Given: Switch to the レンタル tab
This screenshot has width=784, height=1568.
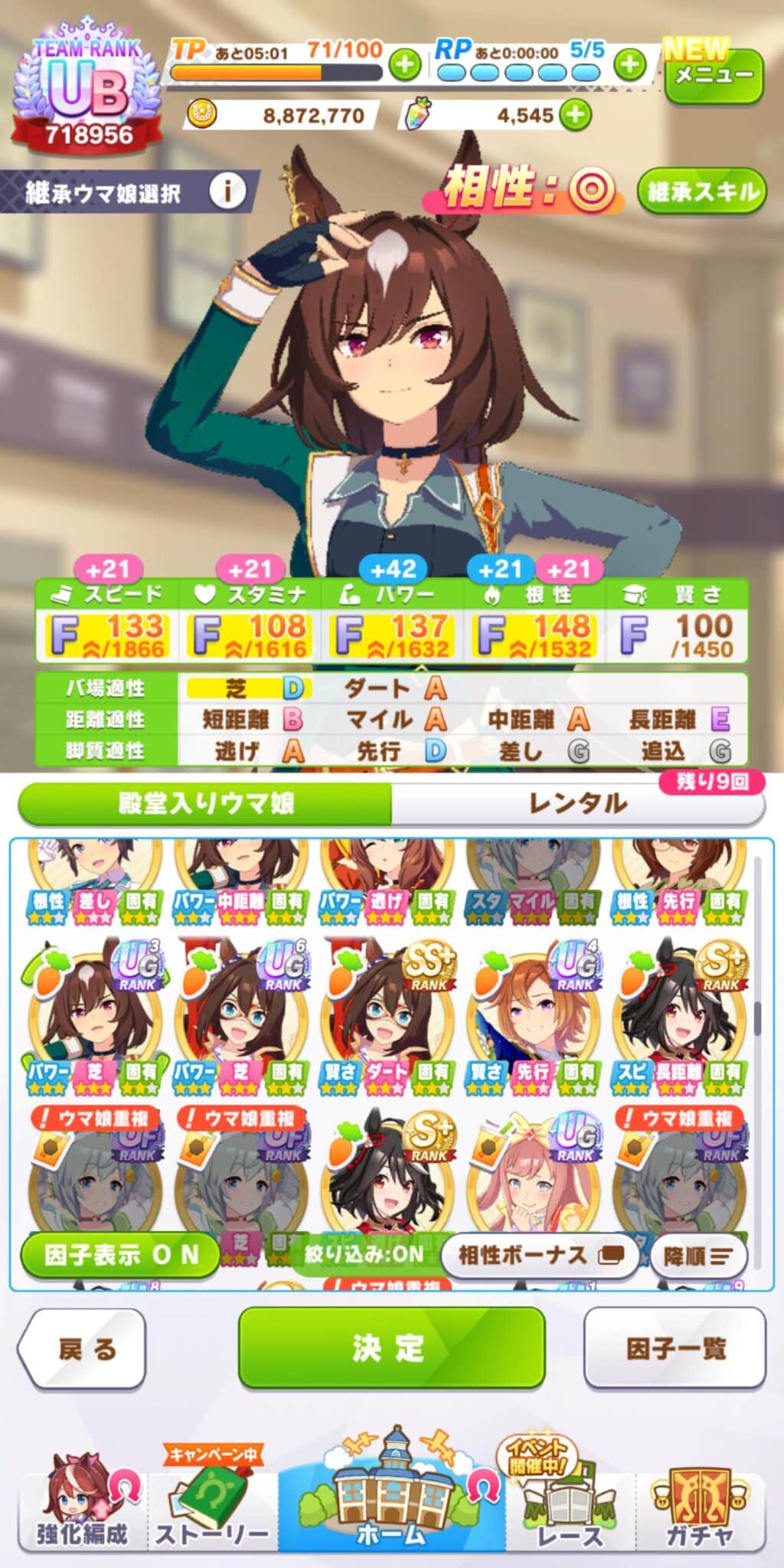Looking at the screenshot, I should click(578, 803).
